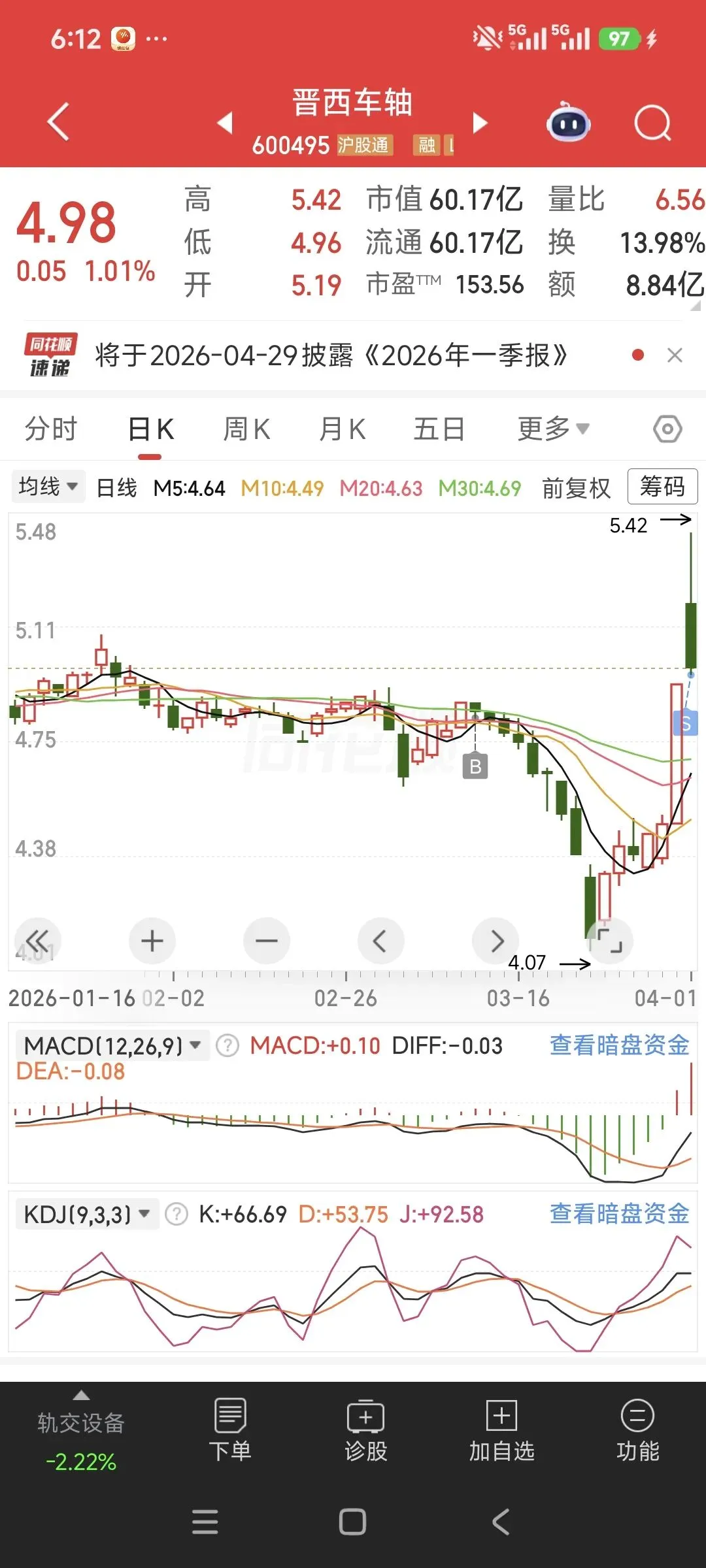The height and width of the screenshot is (1568, 706).
Task: Switch to the next stock arrow
Action: [480, 122]
